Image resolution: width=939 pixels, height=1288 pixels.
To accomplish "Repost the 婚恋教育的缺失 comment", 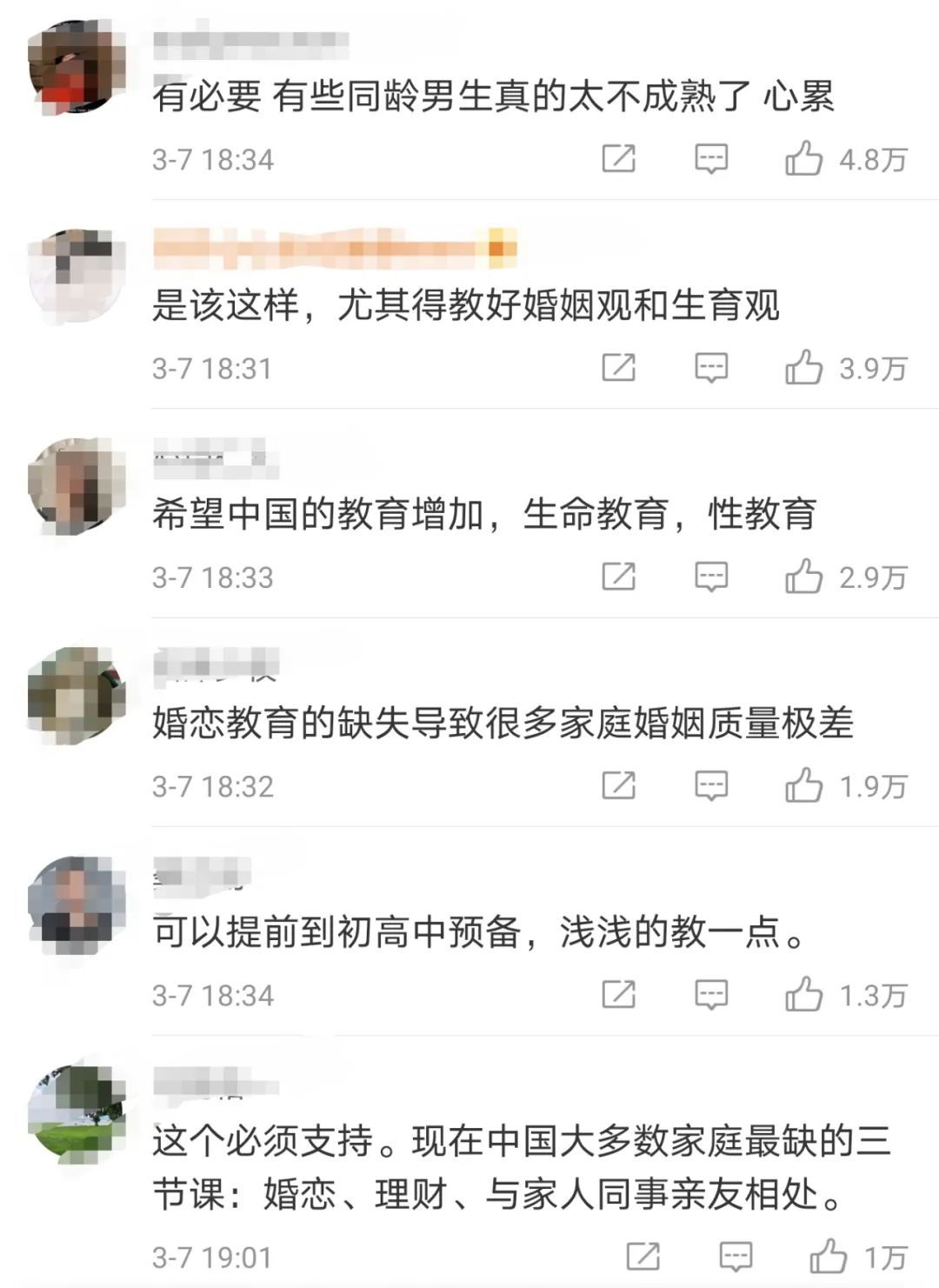I will tap(618, 785).
